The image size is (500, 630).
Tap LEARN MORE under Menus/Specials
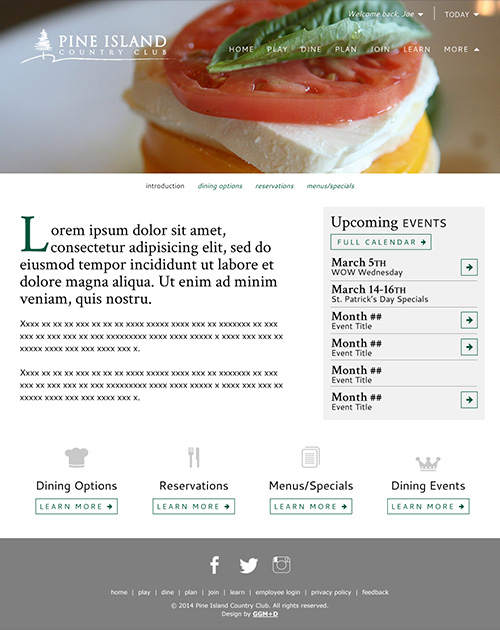pyautogui.click(x=311, y=506)
